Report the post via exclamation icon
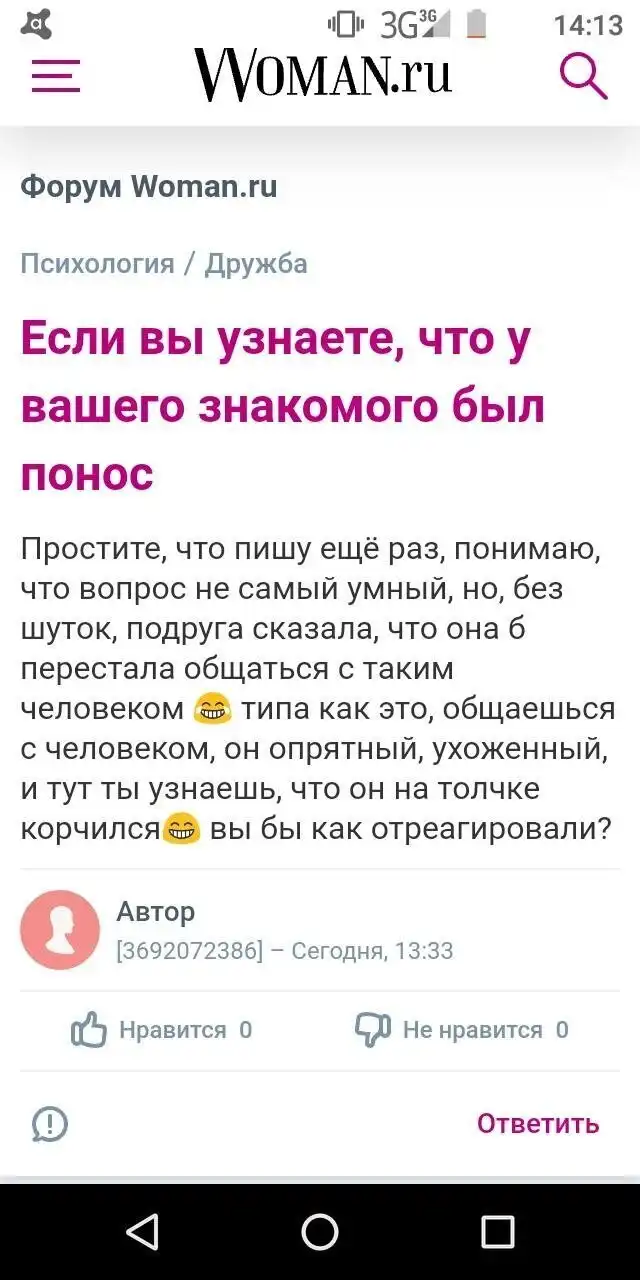The image size is (640, 1280). tap(50, 1124)
